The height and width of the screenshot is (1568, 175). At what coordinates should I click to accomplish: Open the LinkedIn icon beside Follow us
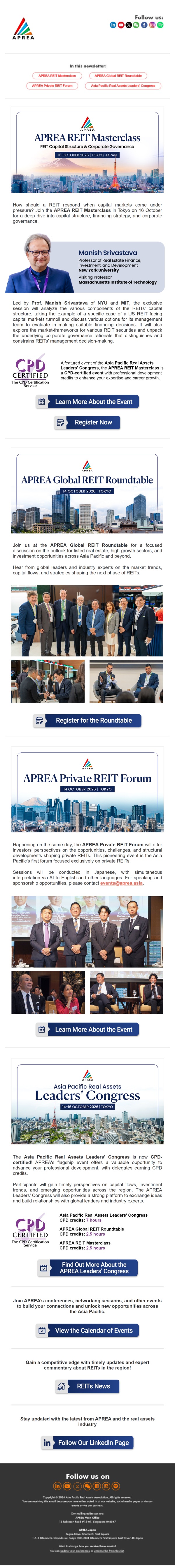pos(113,25)
